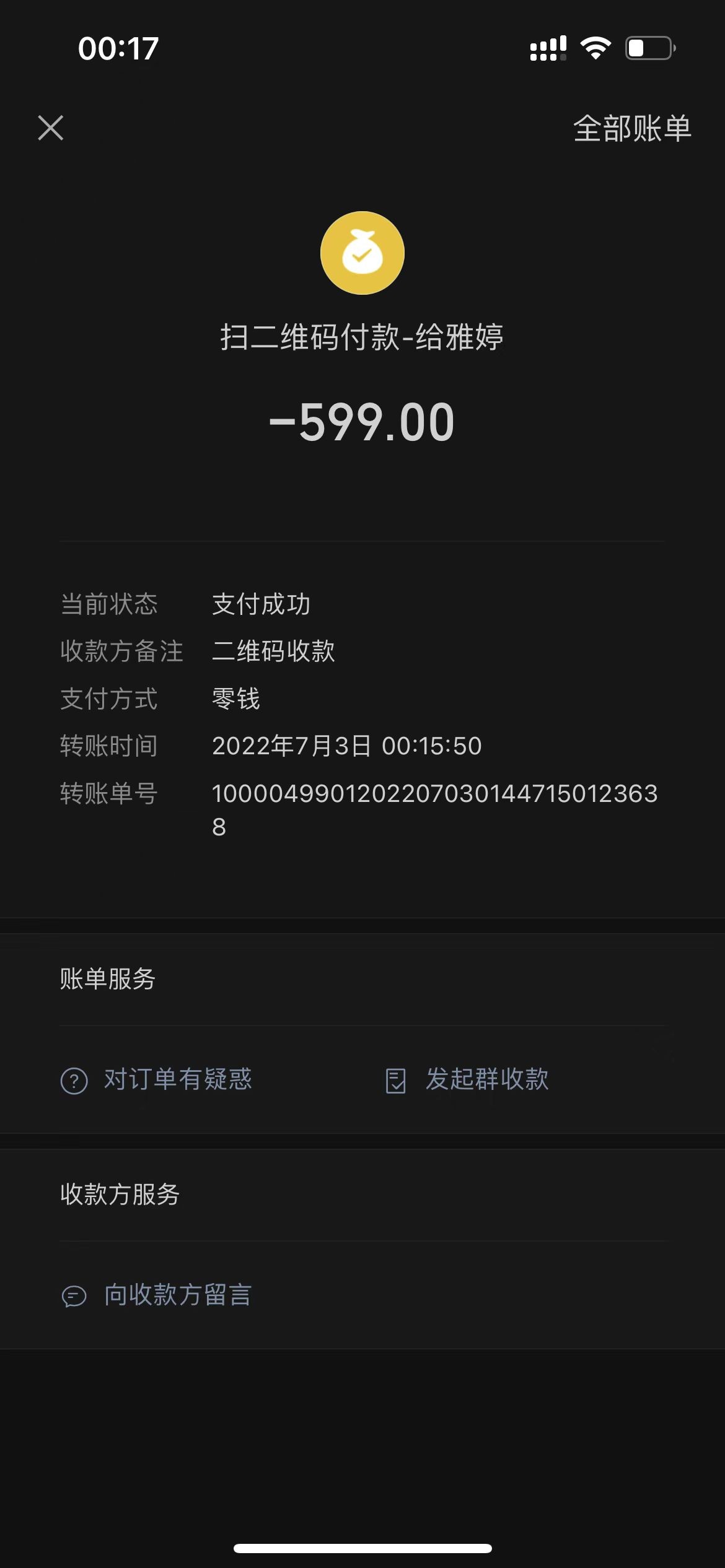The height and width of the screenshot is (1568, 725).
Task: Click the home indicator bar at bottom
Action: coord(362,1547)
